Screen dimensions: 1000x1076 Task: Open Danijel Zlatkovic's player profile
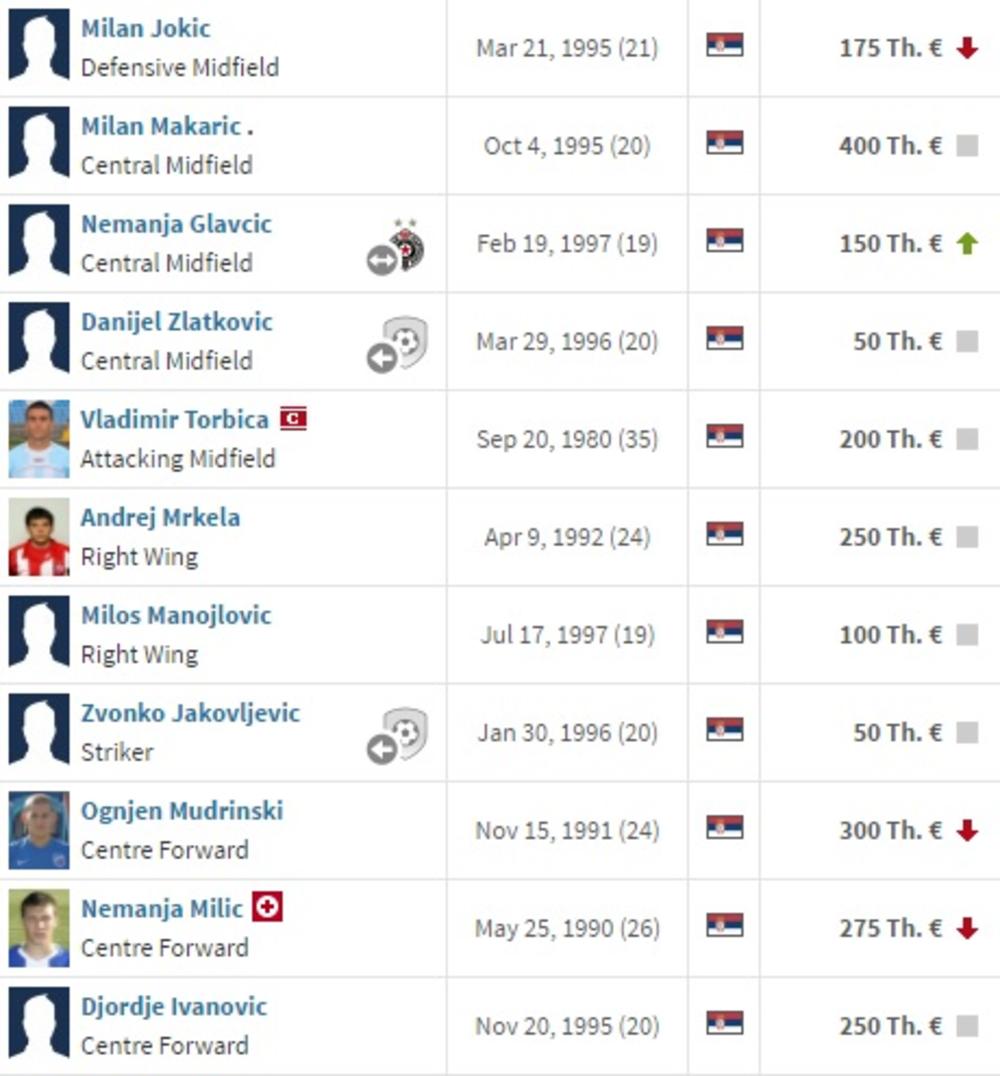pos(176,322)
